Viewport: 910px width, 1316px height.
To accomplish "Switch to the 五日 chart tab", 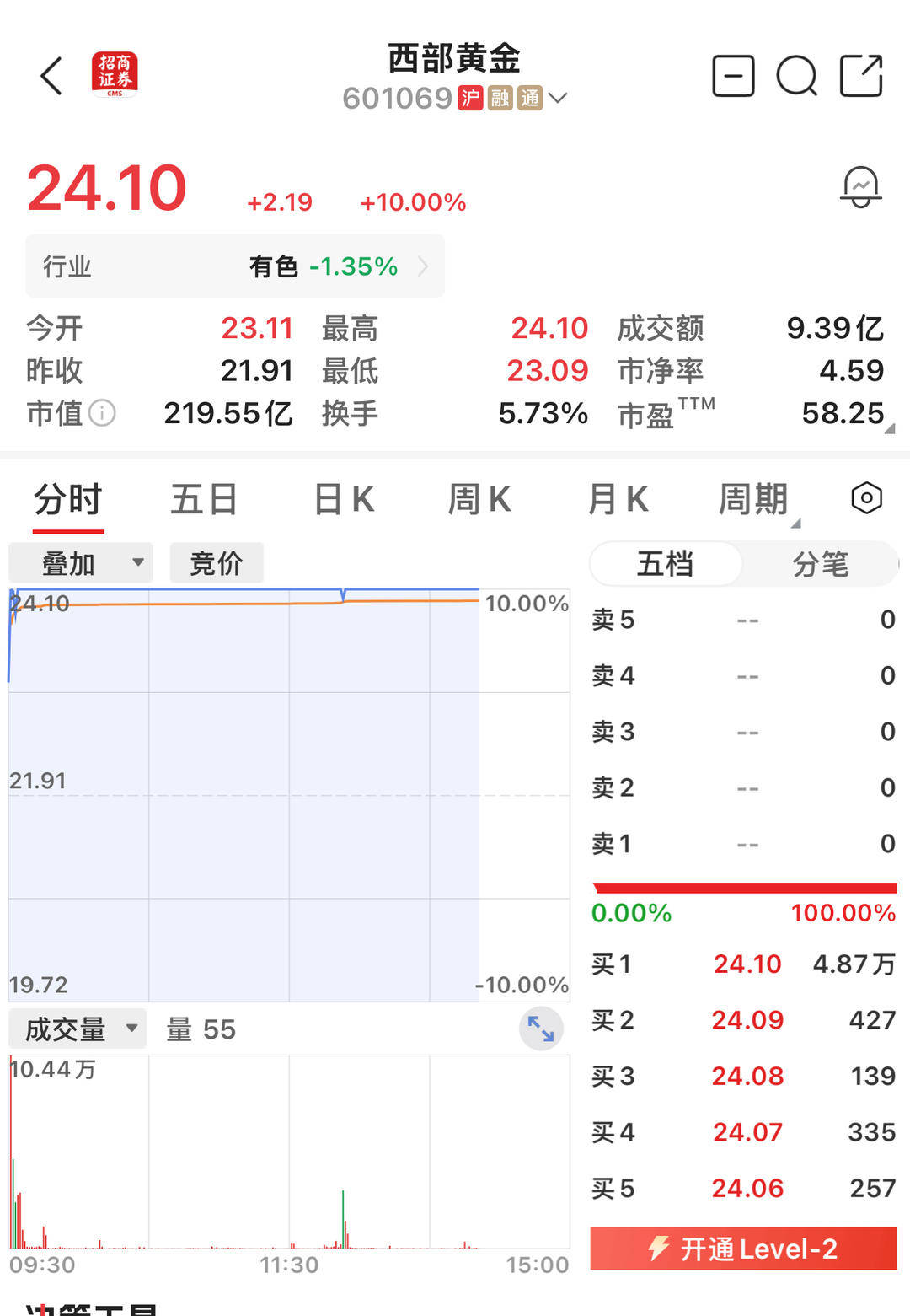I will pos(204,500).
